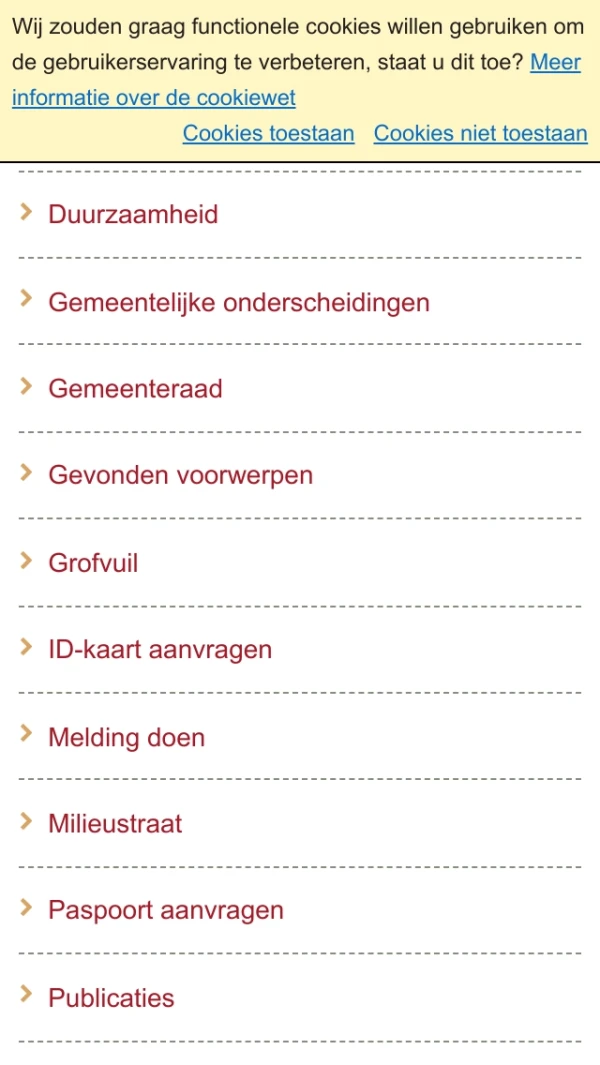Go to the Gemeenteraad page

[135, 389]
